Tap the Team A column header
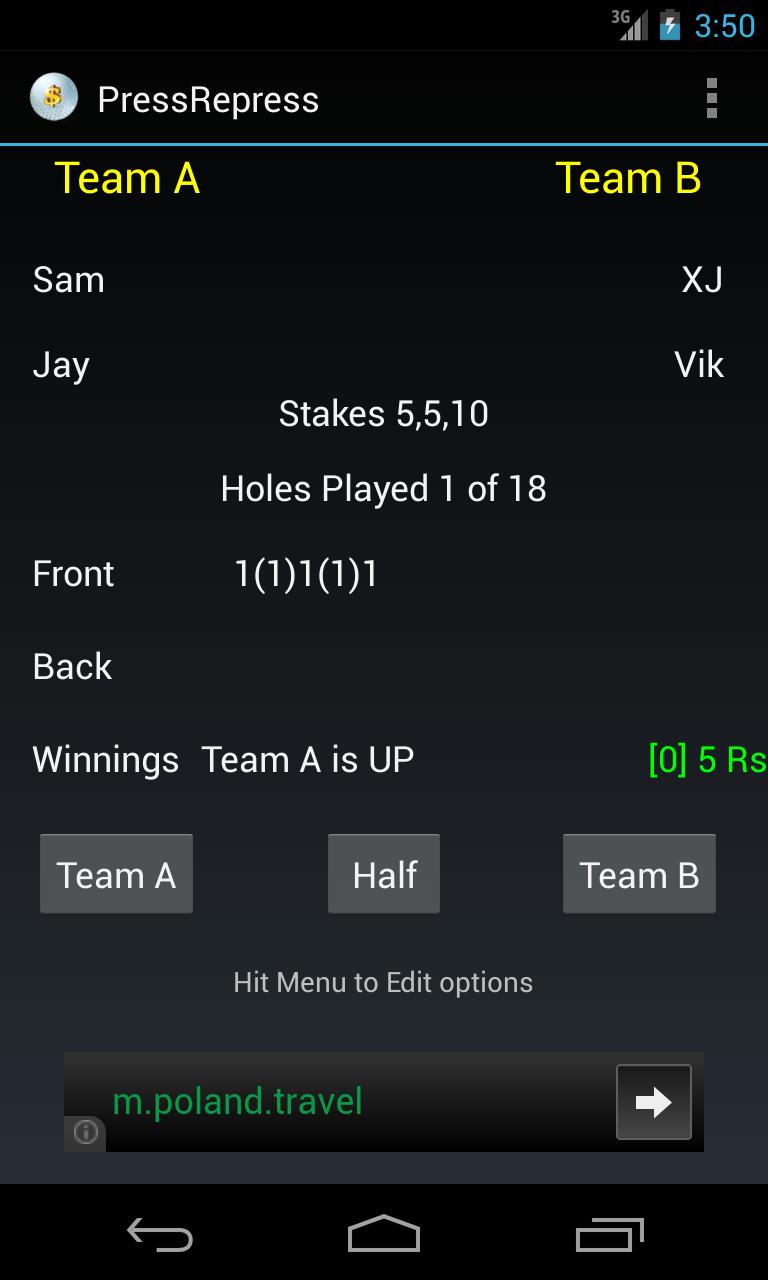 [x=127, y=178]
